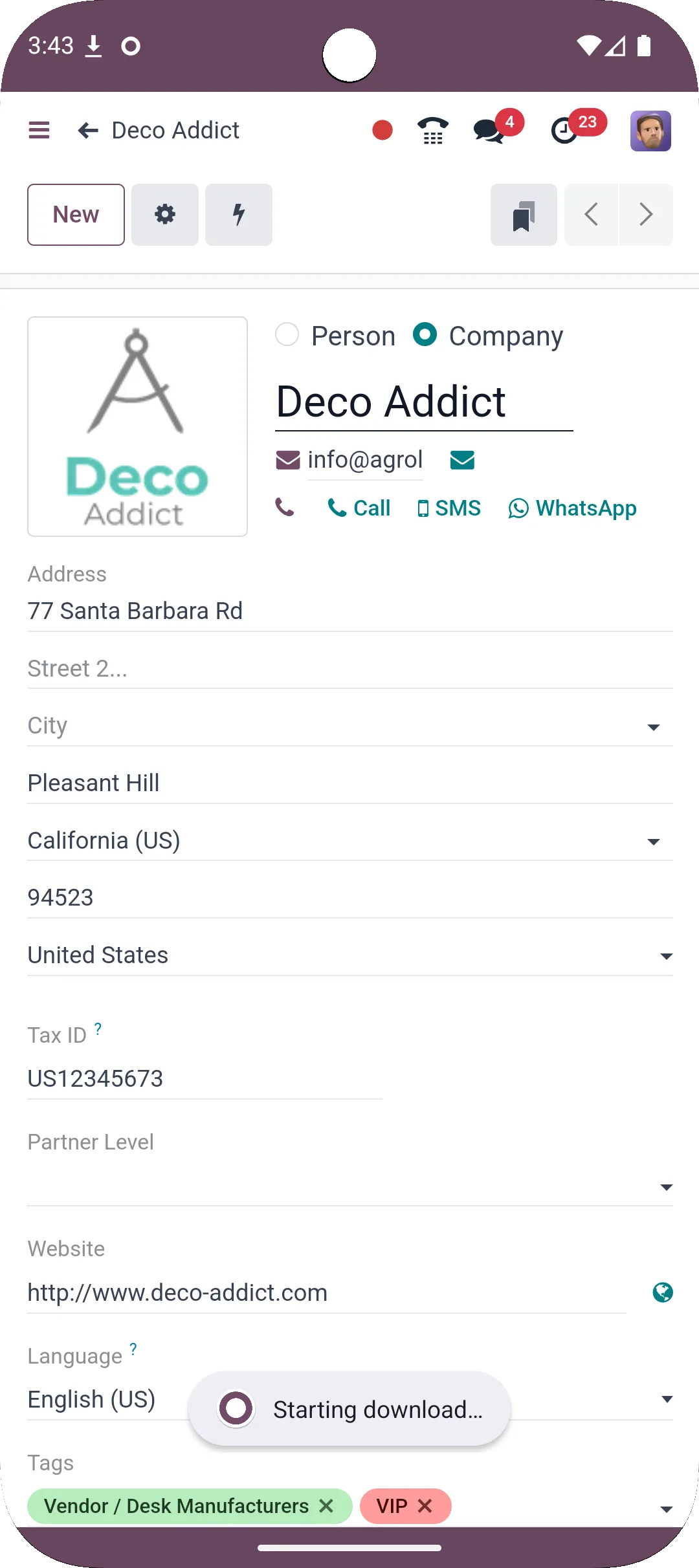
Task: Expand the State dropdown showing California (US)
Action: tap(652, 841)
